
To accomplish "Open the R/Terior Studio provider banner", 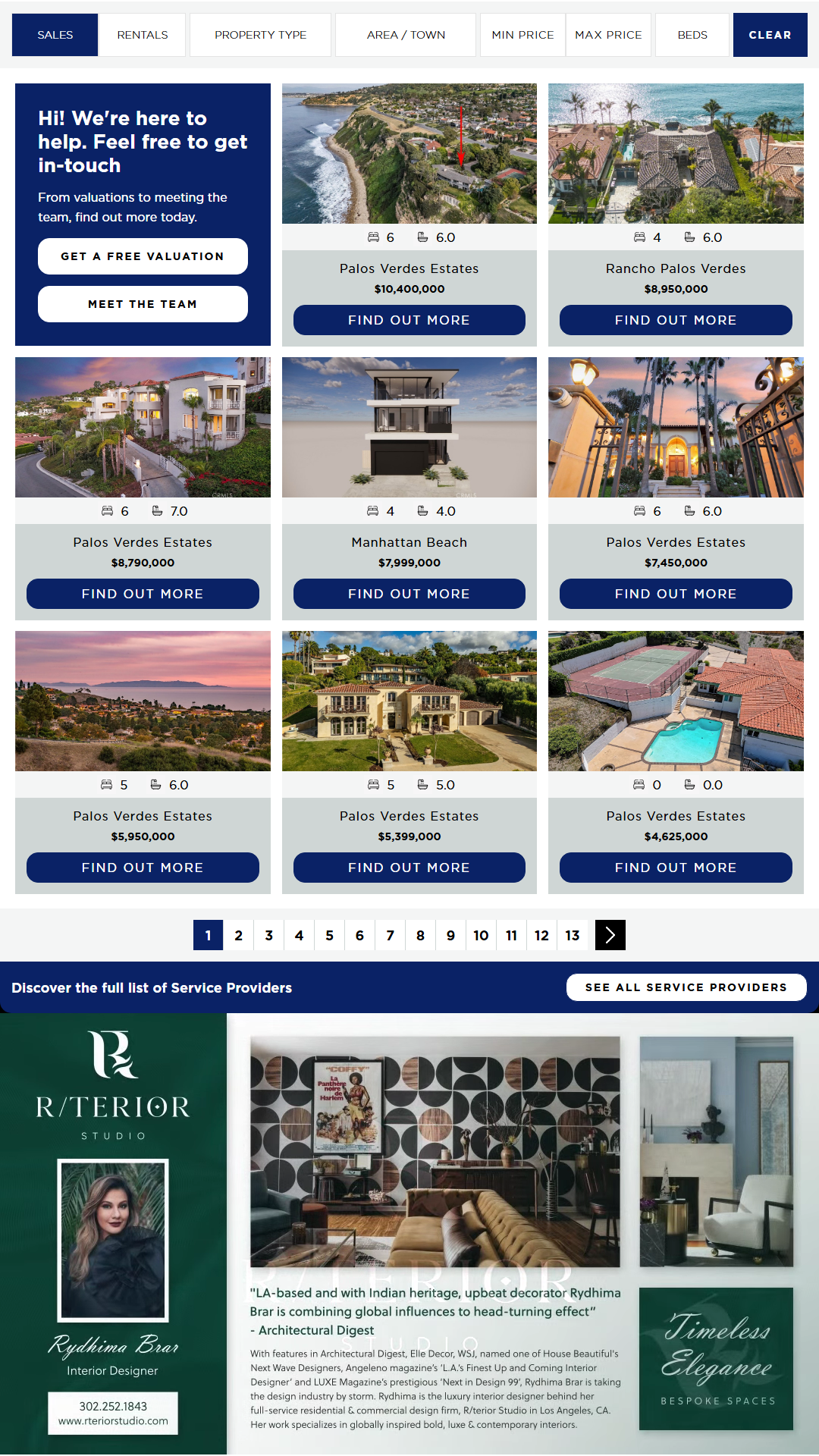I will tap(409, 1234).
